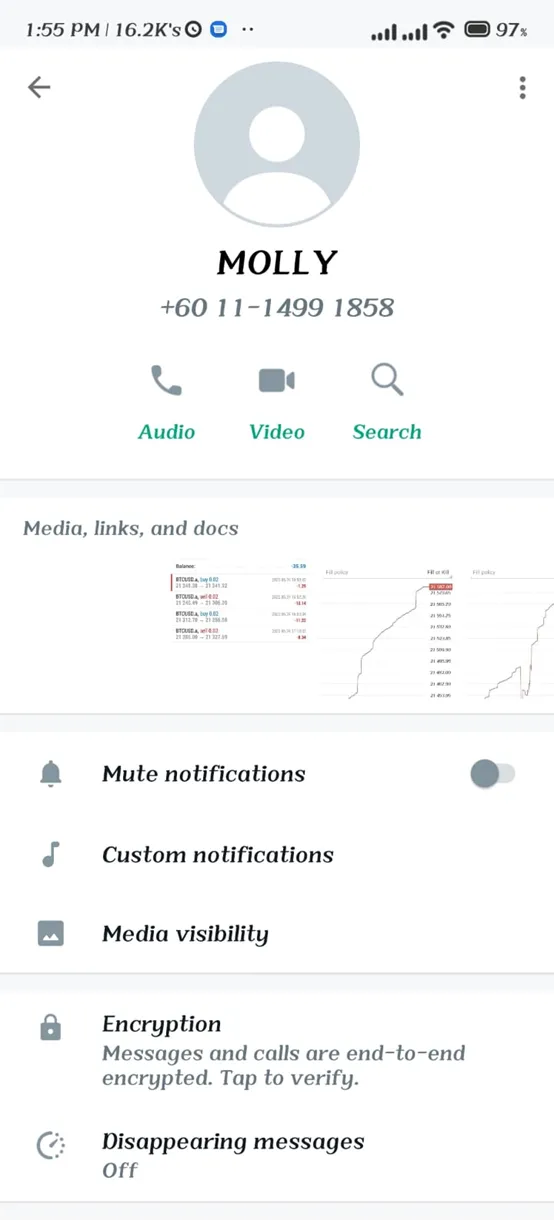
Task: Open the Fill or Kill chart thumbnail
Action: pyautogui.click(x=388, y=631)
